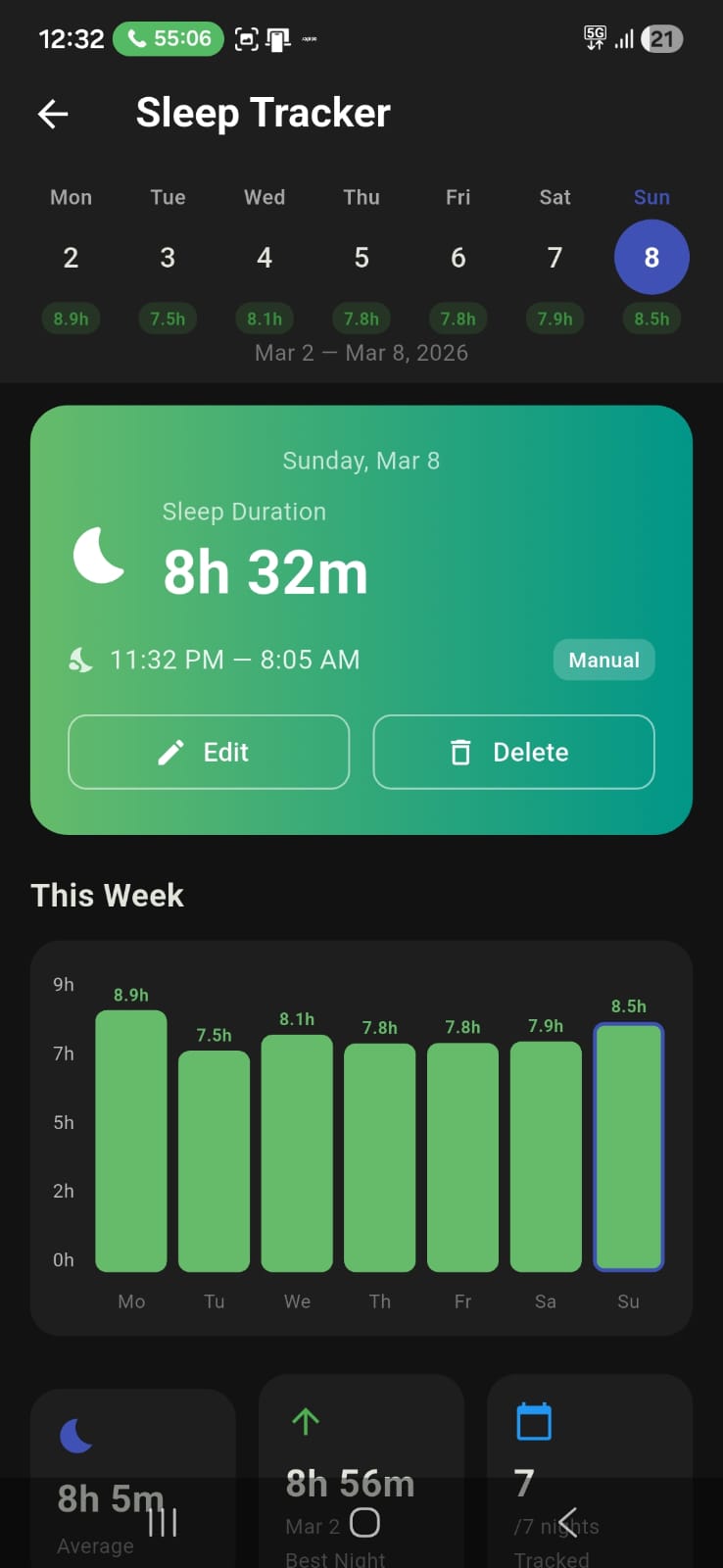This screenshot has height=1568, width=723.
Task: Tap the ongoing call timer pill in status bar
Action: point(168,38)
